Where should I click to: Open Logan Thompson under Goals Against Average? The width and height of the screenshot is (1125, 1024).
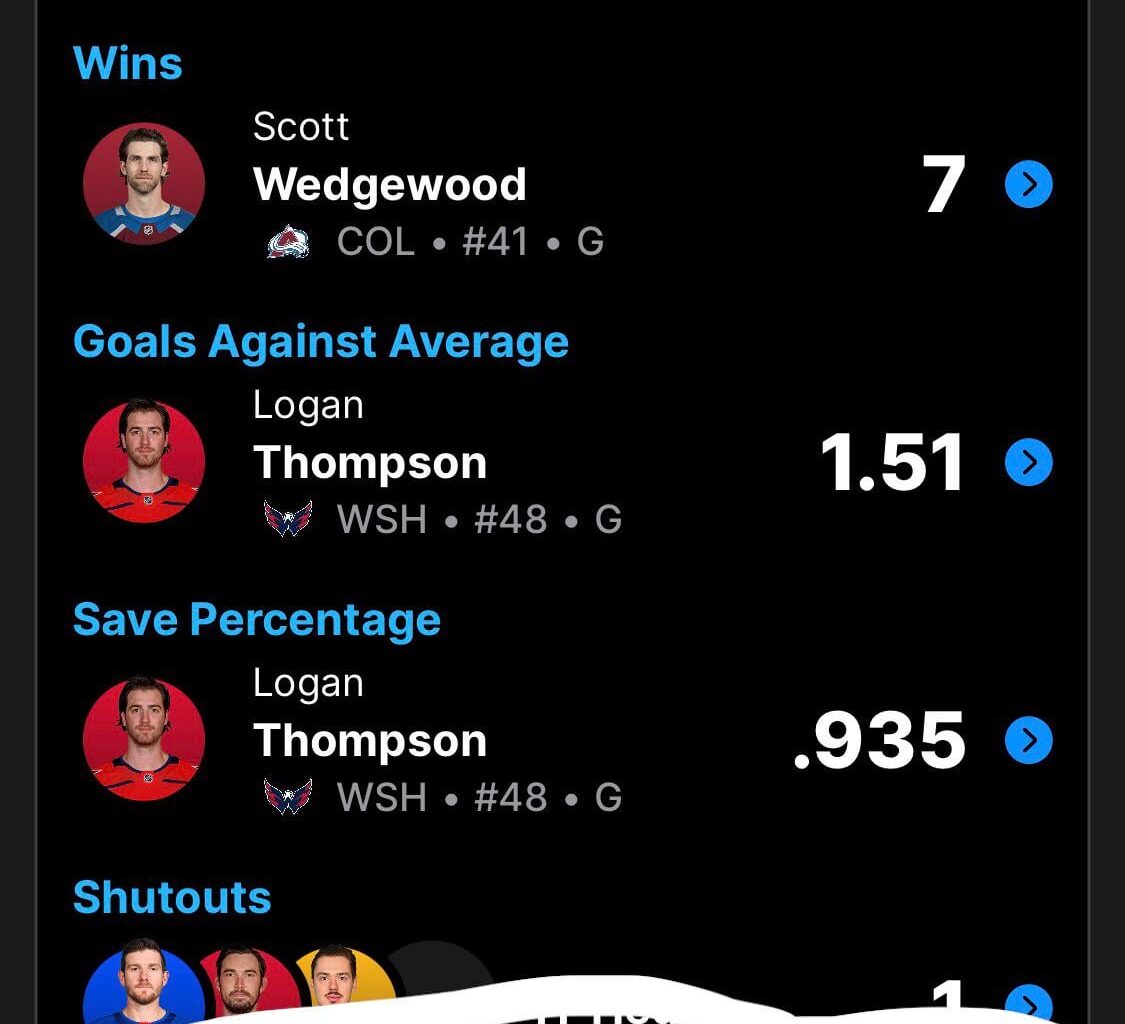coord(370,463)
